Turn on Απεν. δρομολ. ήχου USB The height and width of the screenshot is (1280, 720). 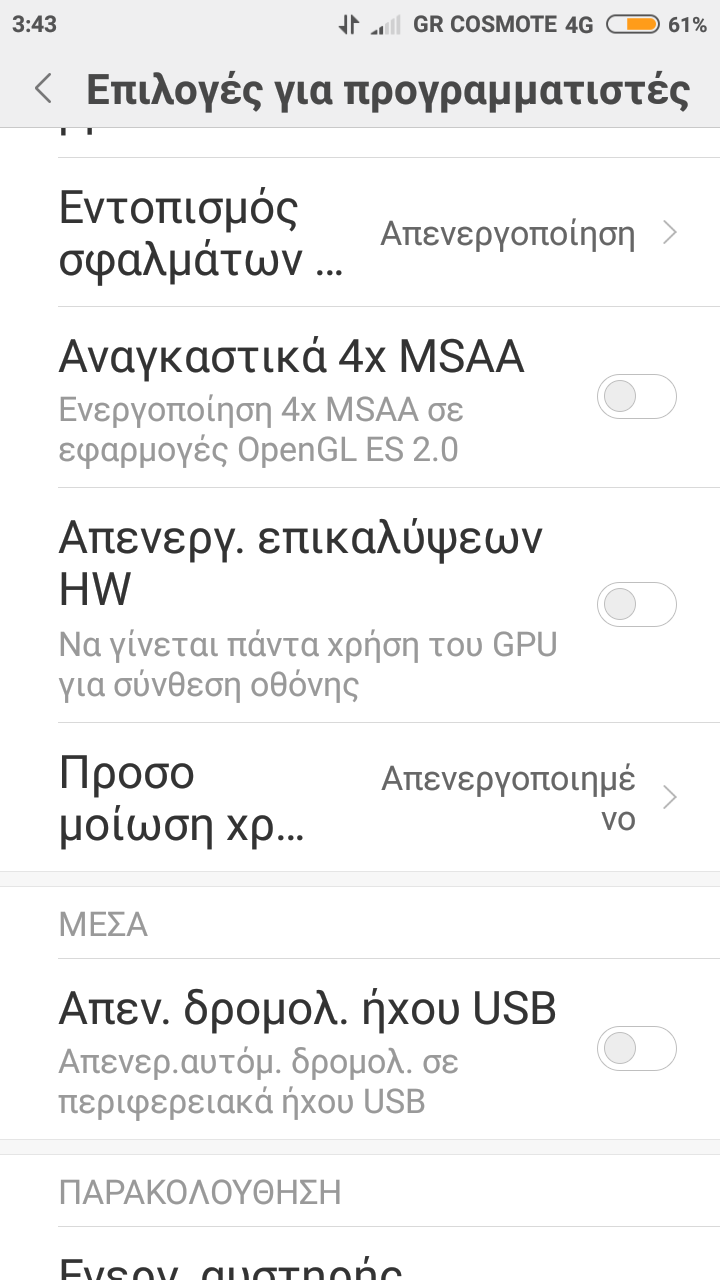pyautogui.click(x=636, y=1049)
